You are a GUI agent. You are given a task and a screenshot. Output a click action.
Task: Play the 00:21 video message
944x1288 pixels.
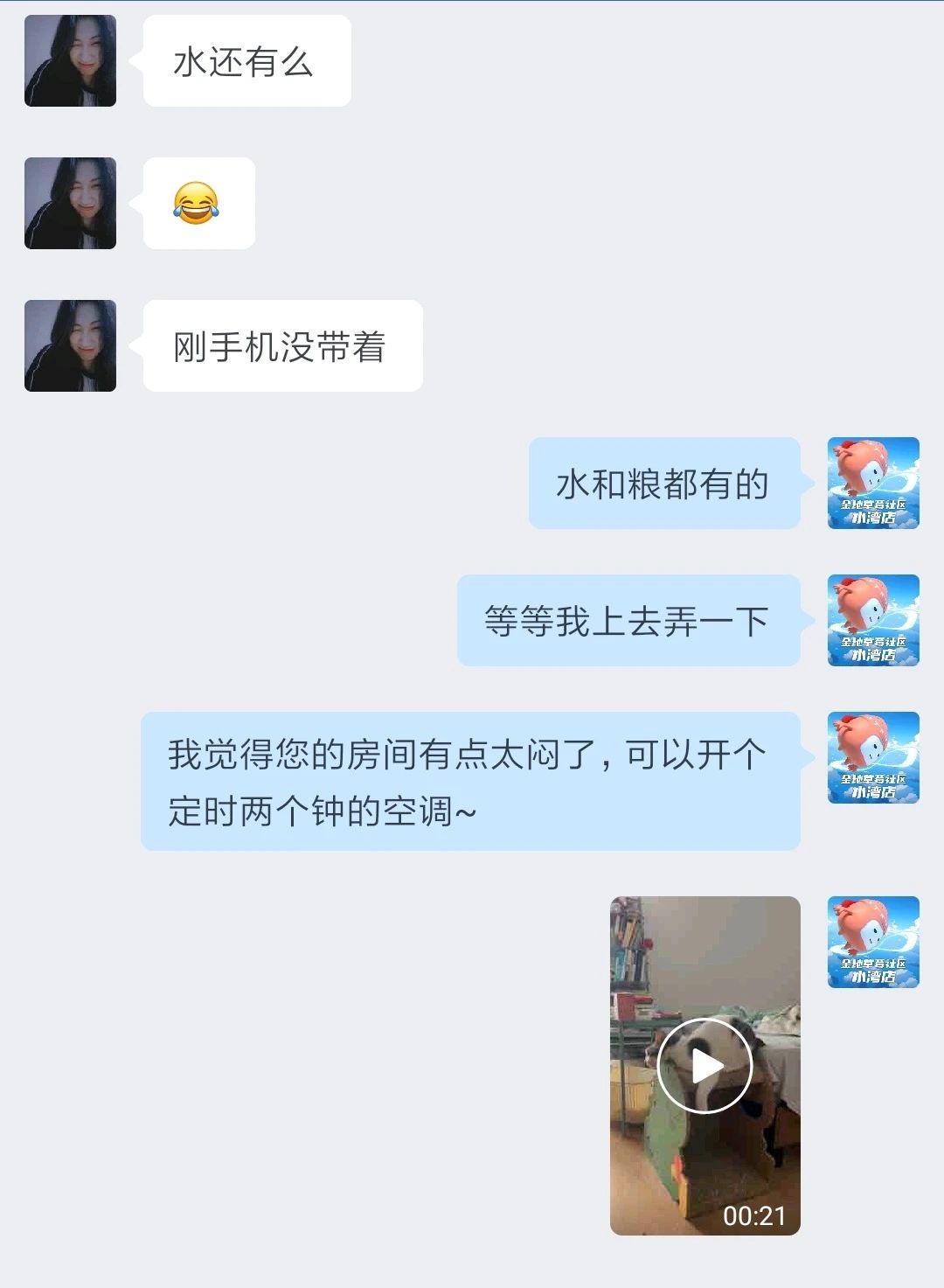705,1065
